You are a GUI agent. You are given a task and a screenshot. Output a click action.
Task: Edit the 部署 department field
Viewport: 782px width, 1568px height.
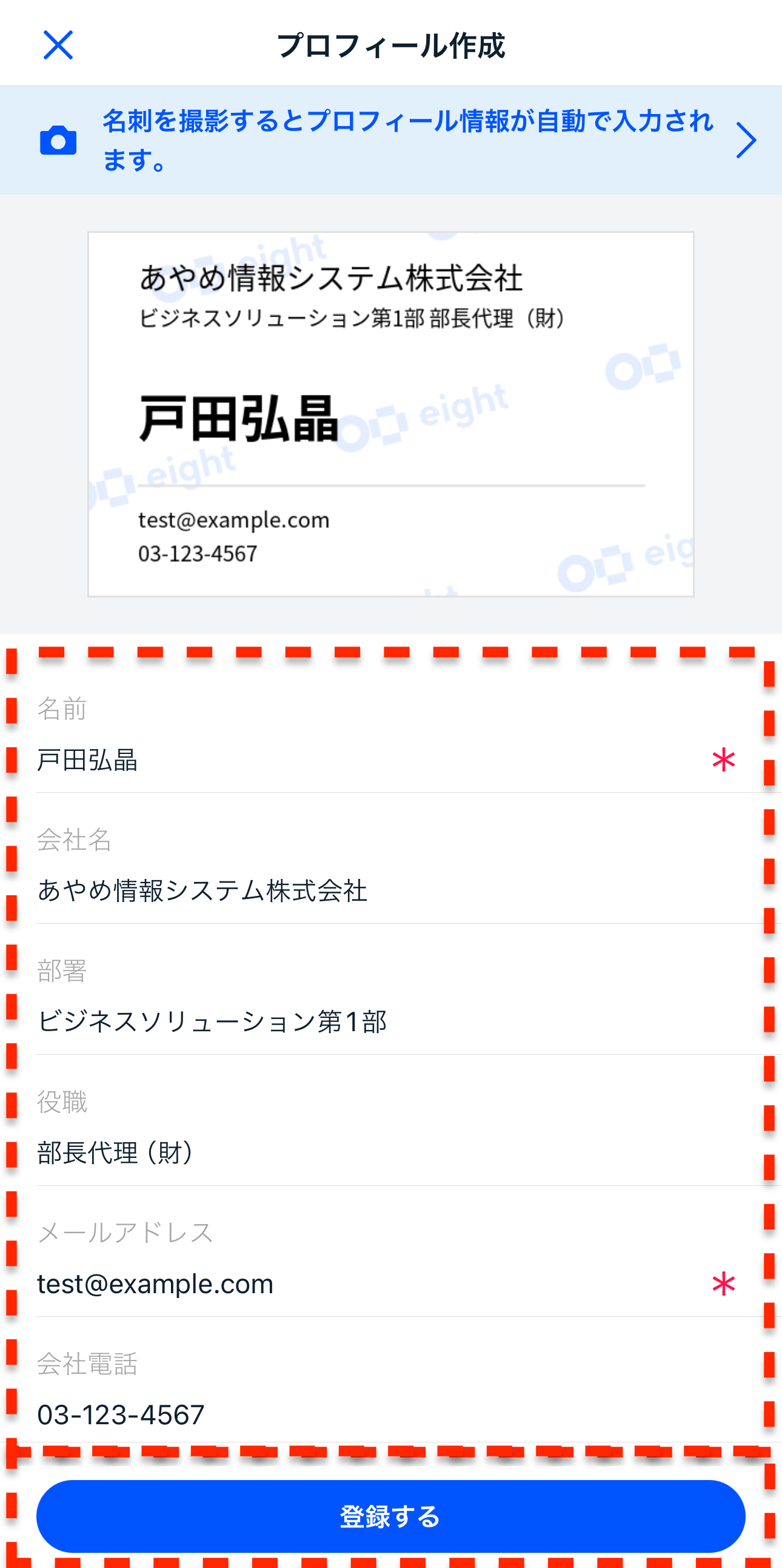[365, 1021]
